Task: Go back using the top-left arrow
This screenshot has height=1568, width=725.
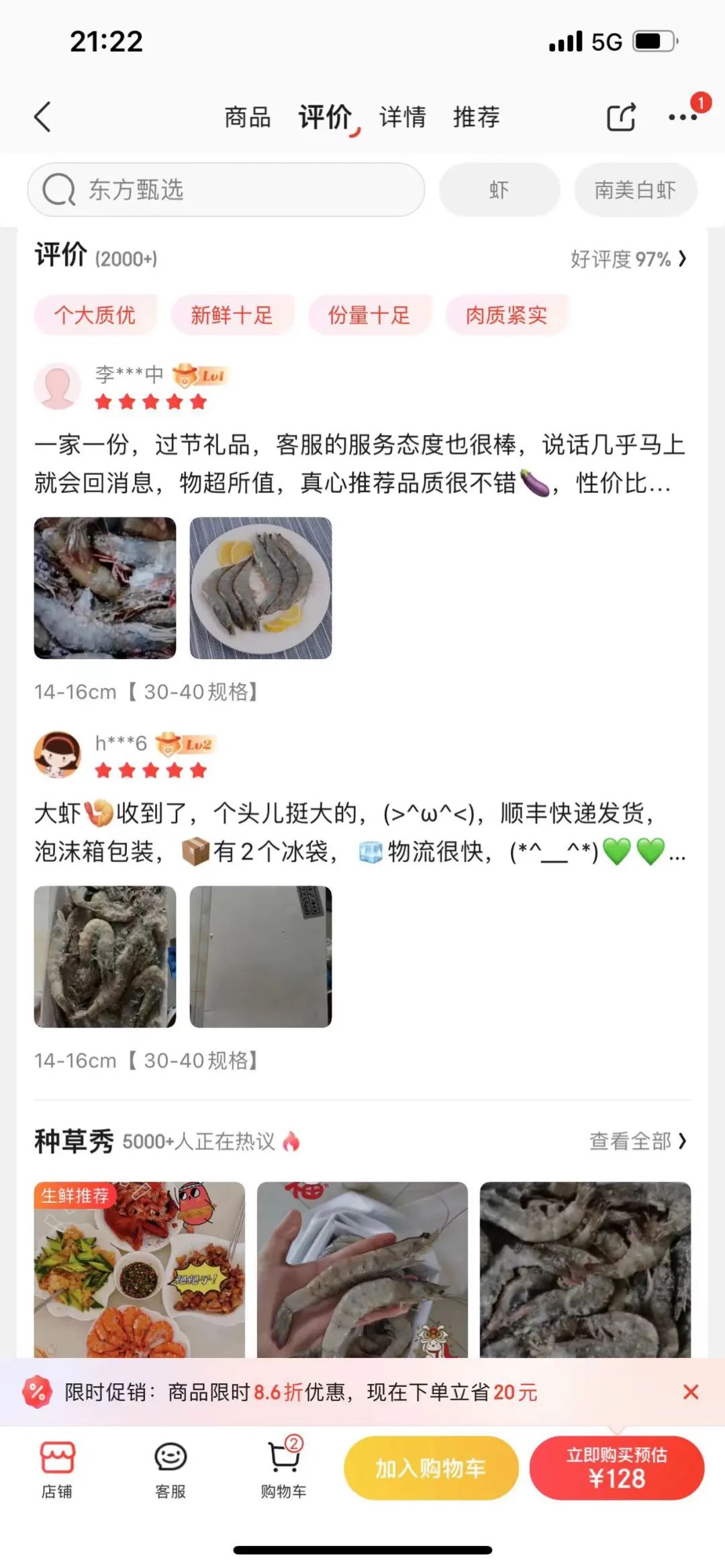Action: click(x=43, y=117)
